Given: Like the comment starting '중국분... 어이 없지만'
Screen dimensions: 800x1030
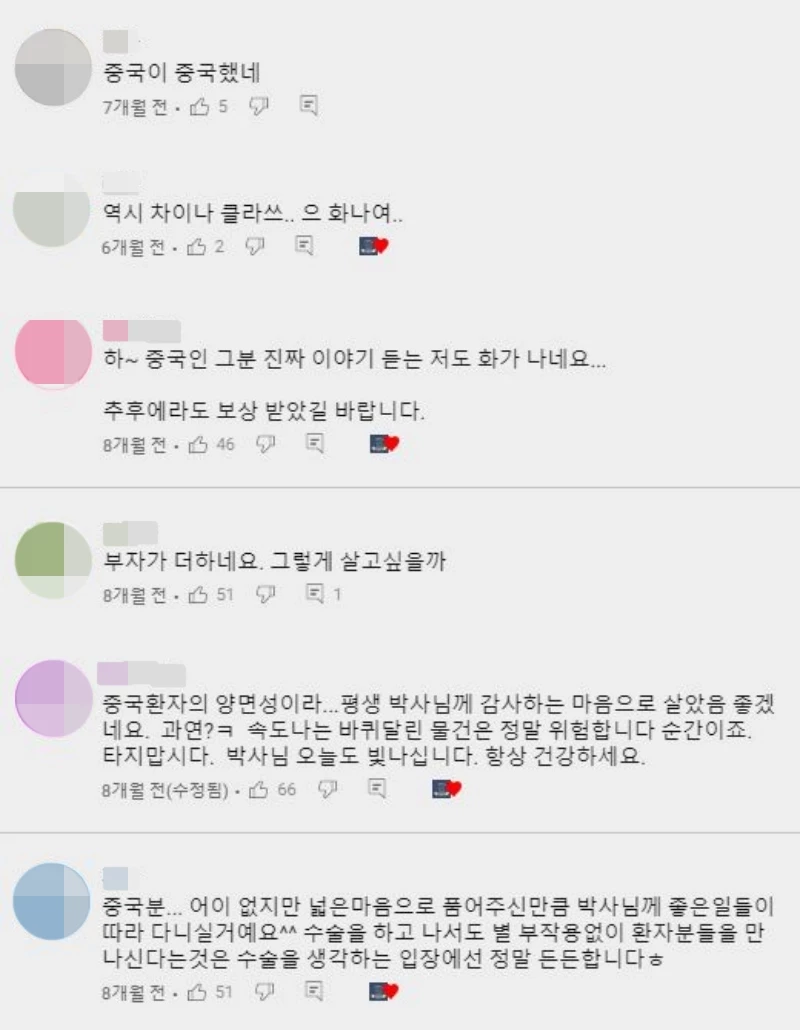Looking at the screenshot, I should coord(200,992).
